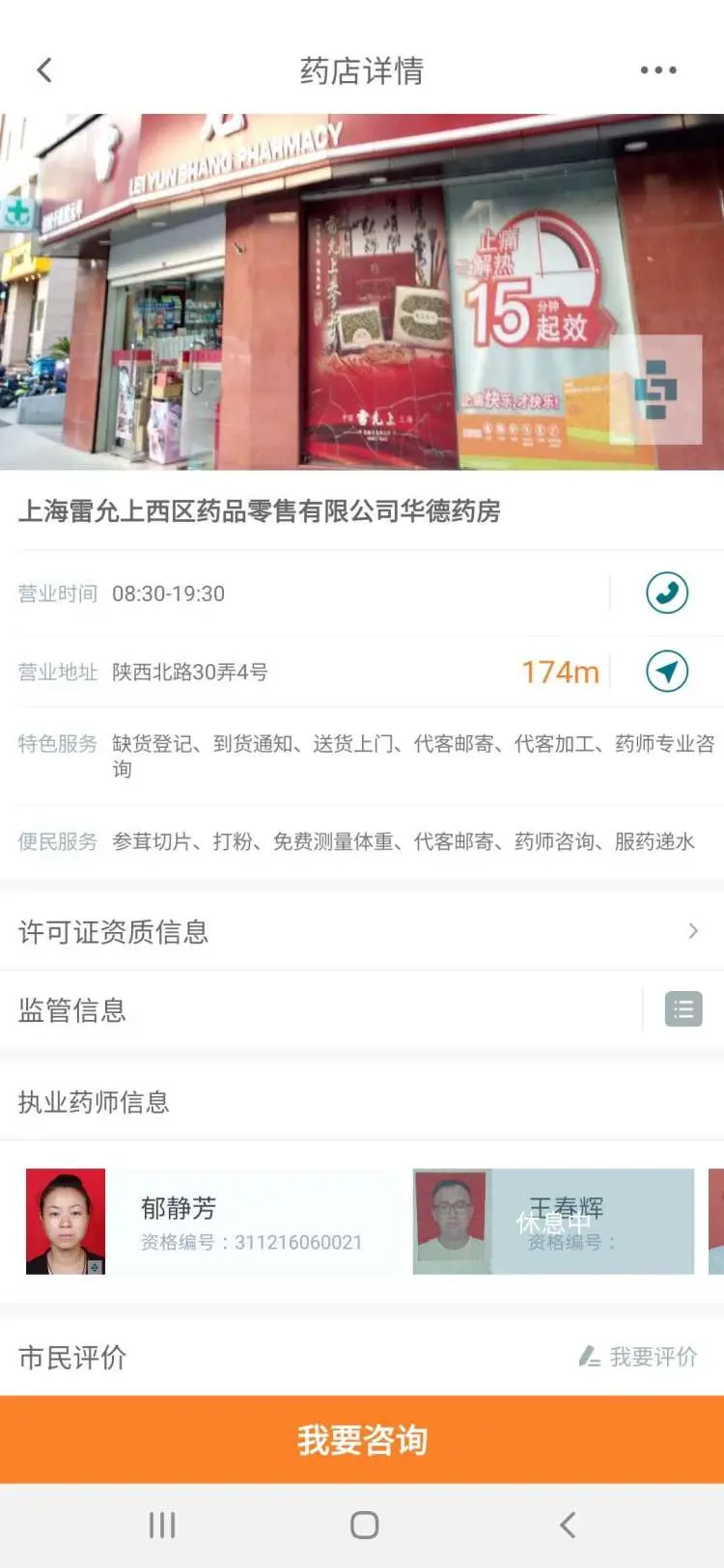
Task: Navigate to 陕西北路30弄4号 with the arrow icon
Action: [667, 671]
